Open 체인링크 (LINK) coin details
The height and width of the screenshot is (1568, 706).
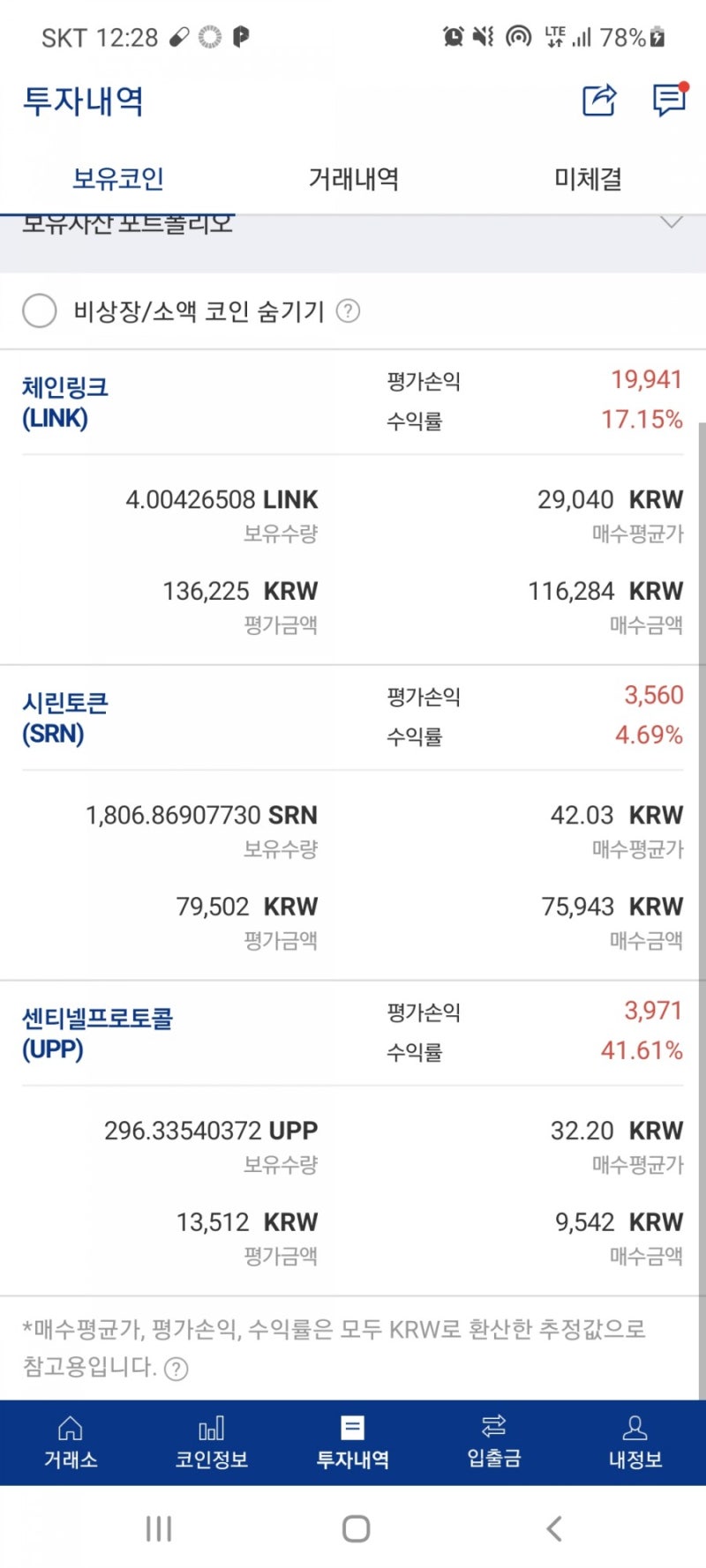[66, 401]
